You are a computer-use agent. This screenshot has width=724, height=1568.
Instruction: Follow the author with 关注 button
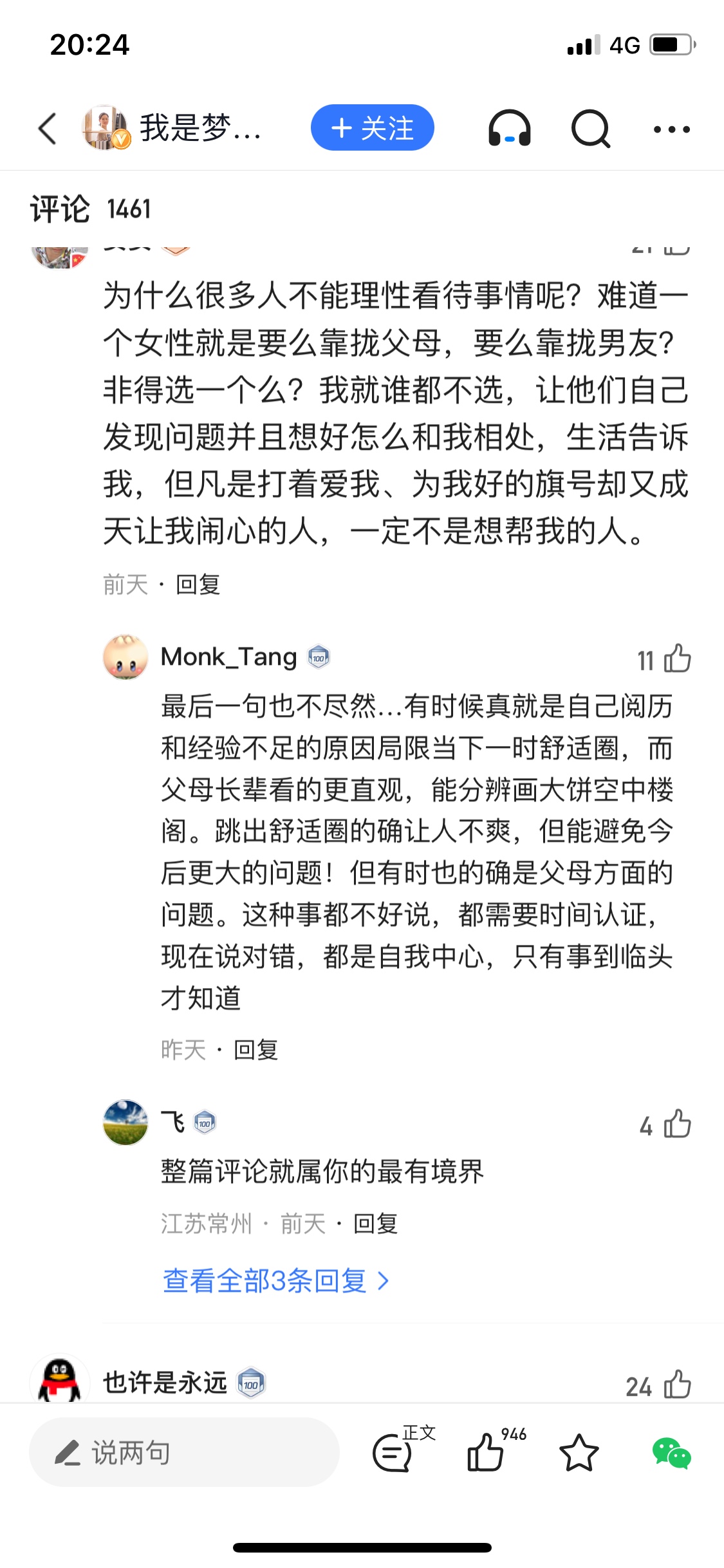[x=372, y=128]
